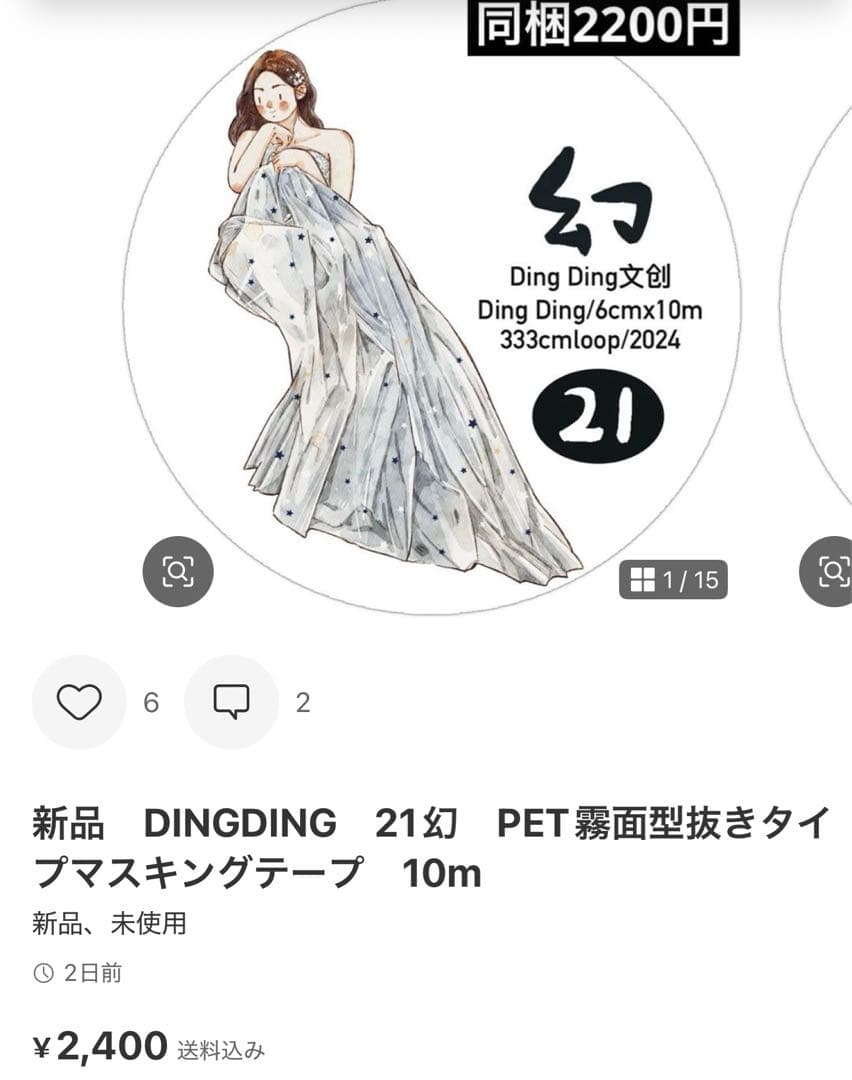The width and height of the screenshot is (852, 1080).
Task: Tap the grid icon in the 1/15 photo counter
Action: [x=643, y=581]
